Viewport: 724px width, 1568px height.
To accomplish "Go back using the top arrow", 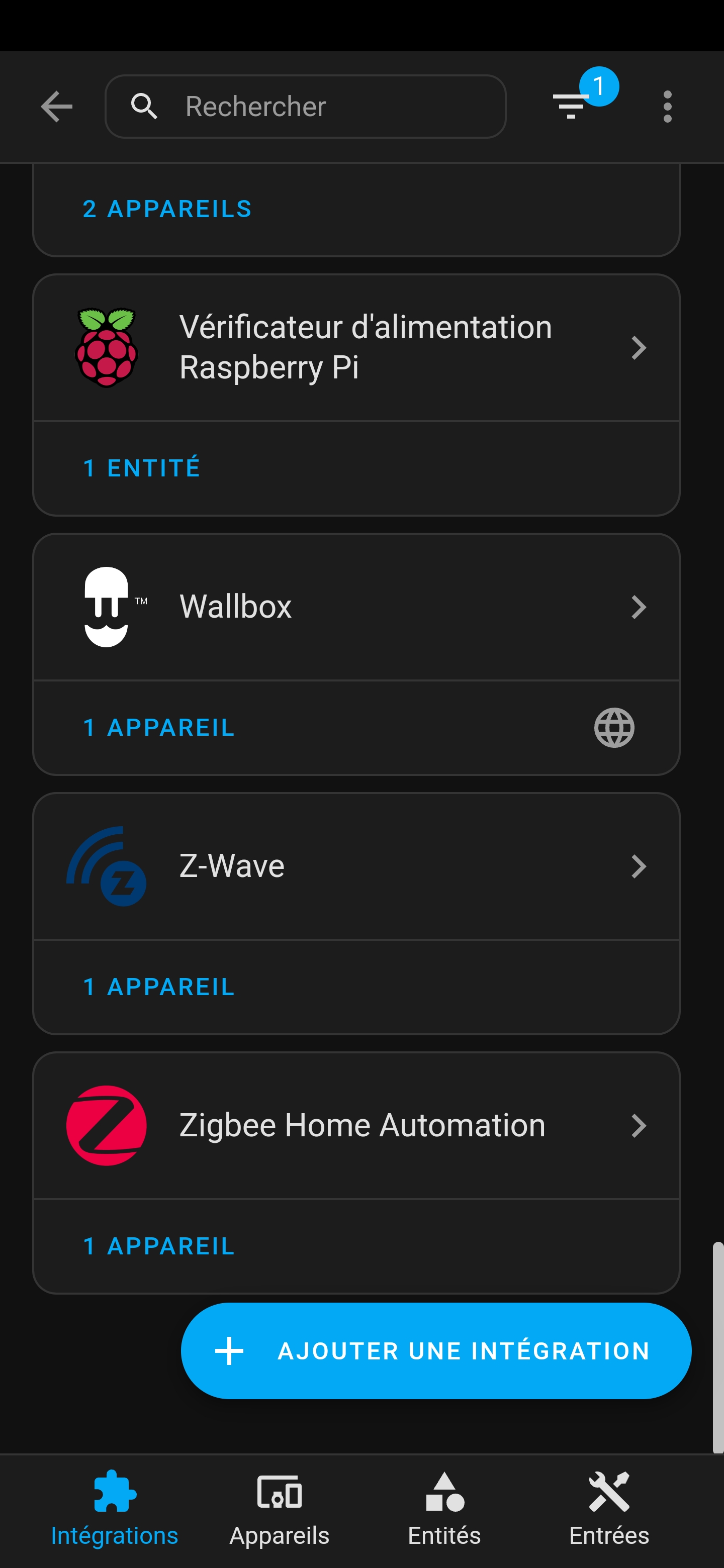I will click(57, 107).
